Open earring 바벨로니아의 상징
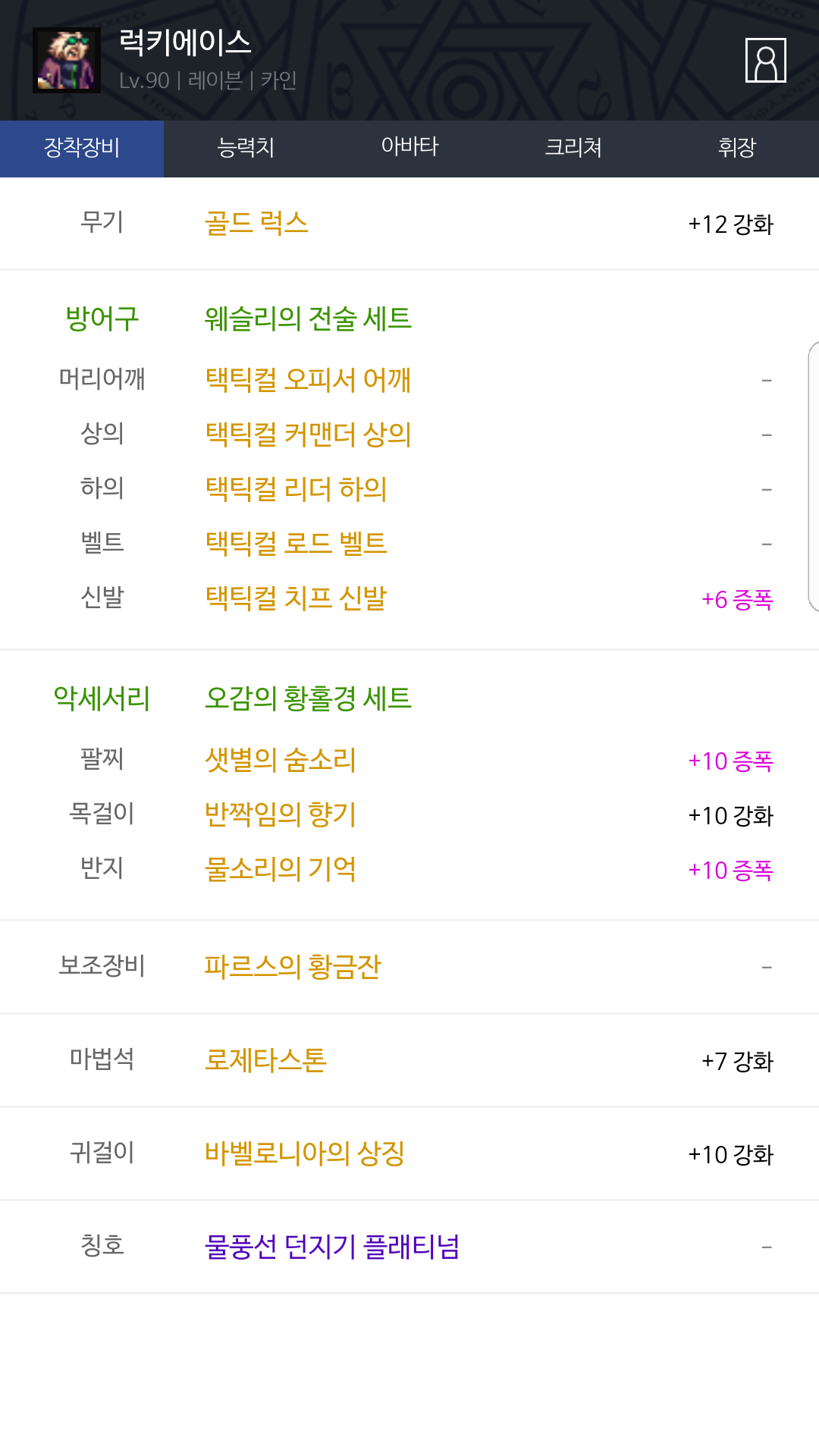Viewport: 819px width, 1456px height. click(x=305, y=1153)
